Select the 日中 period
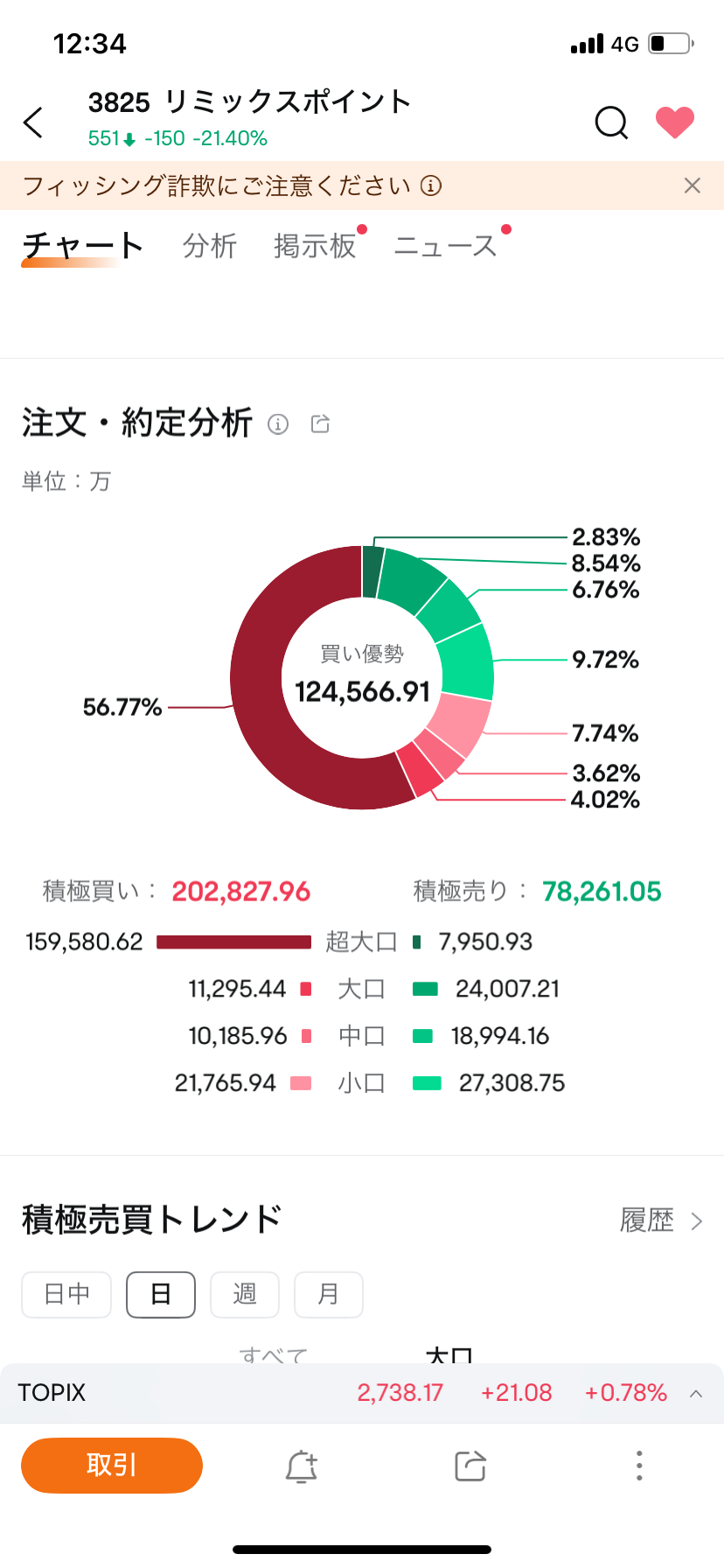 [x=66, y=1294]
